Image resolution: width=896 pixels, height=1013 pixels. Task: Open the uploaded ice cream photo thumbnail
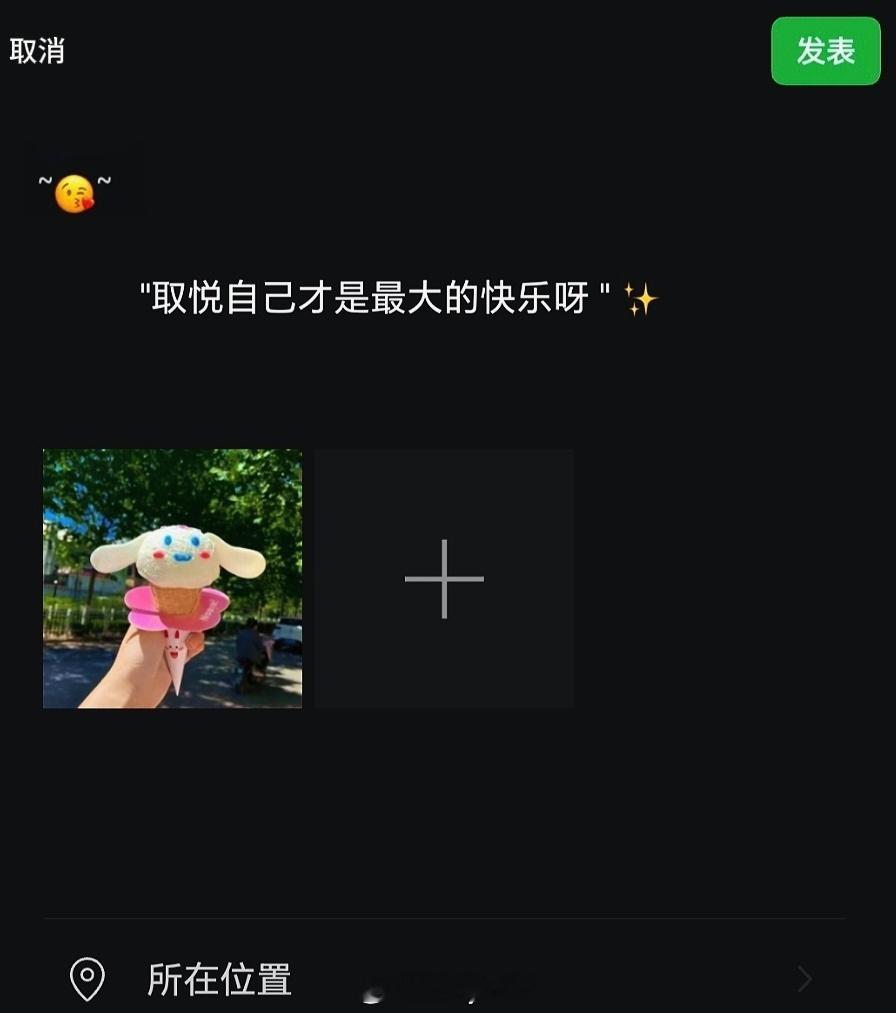pos(171,578)
